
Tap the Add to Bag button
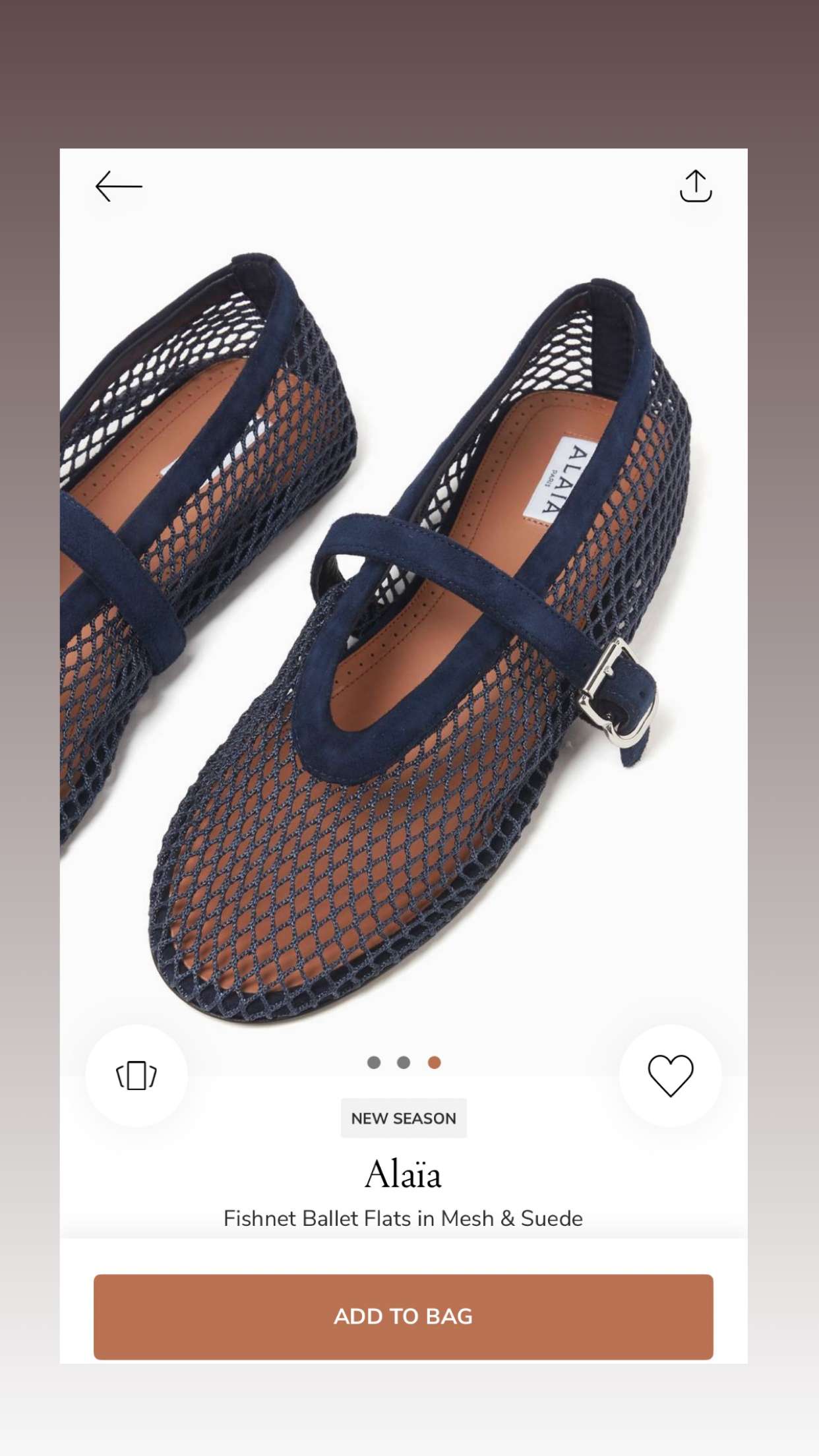click(x=404, y=1317)
